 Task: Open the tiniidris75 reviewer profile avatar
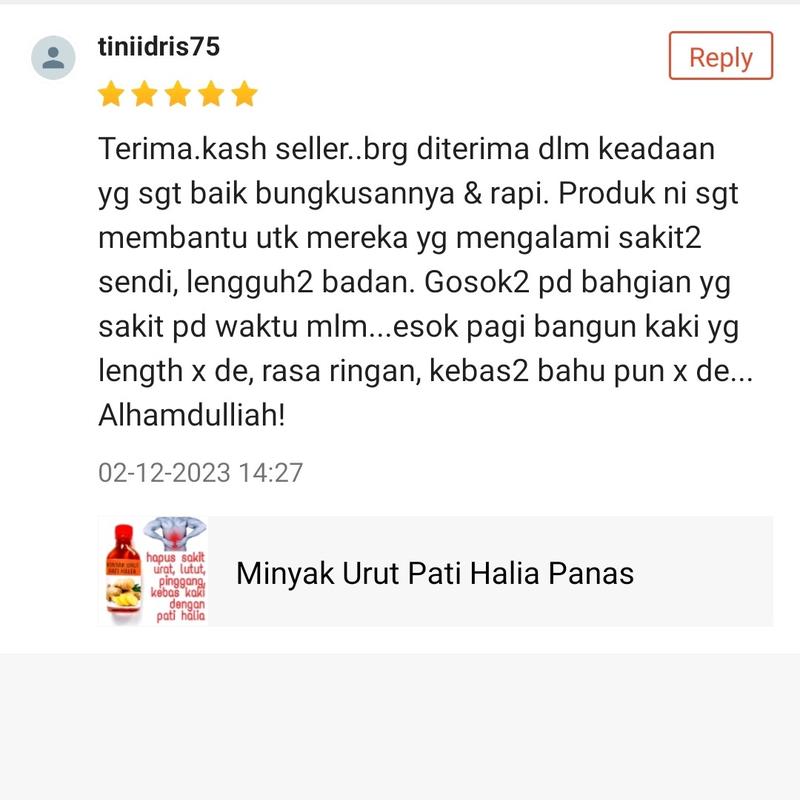[x=54, y=57]
